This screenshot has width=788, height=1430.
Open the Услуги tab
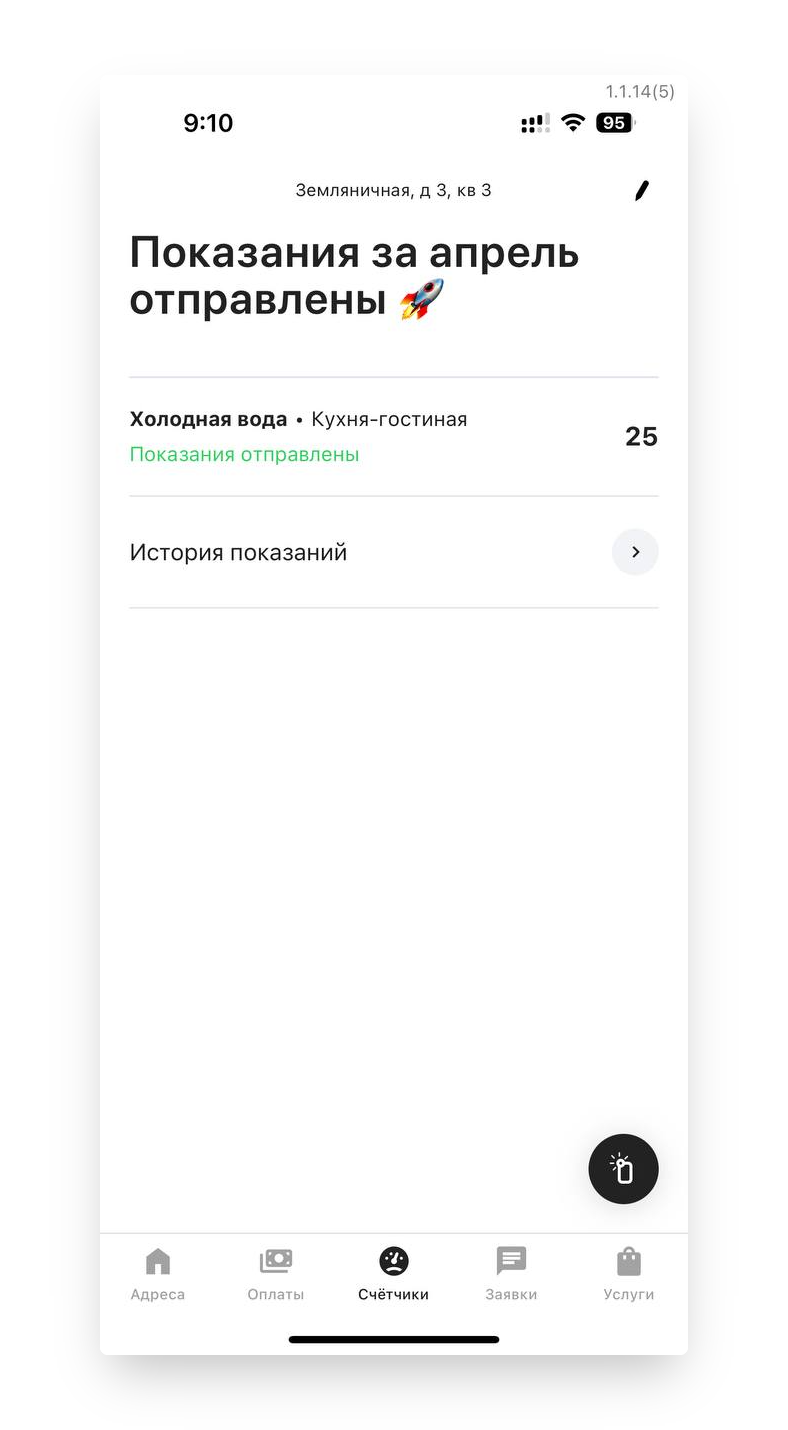coord(629,1274)
